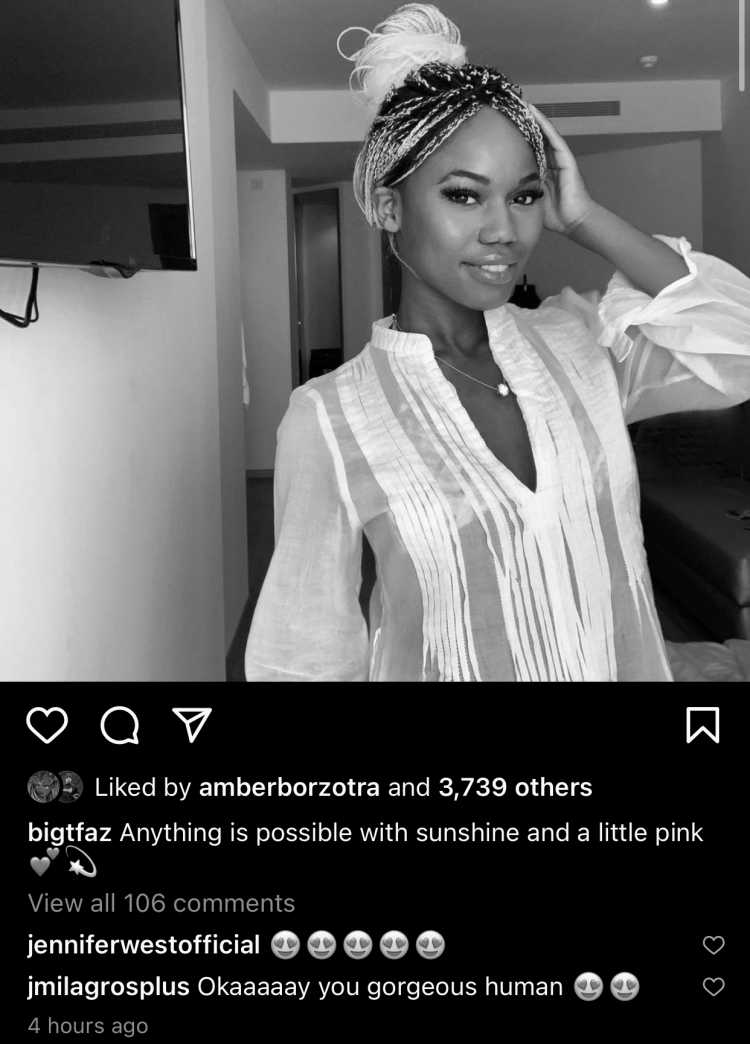Open amberborzotra's profile from likes
Image resolution: width=750 pixels, height=1044 pixels.
coord(289,788)
